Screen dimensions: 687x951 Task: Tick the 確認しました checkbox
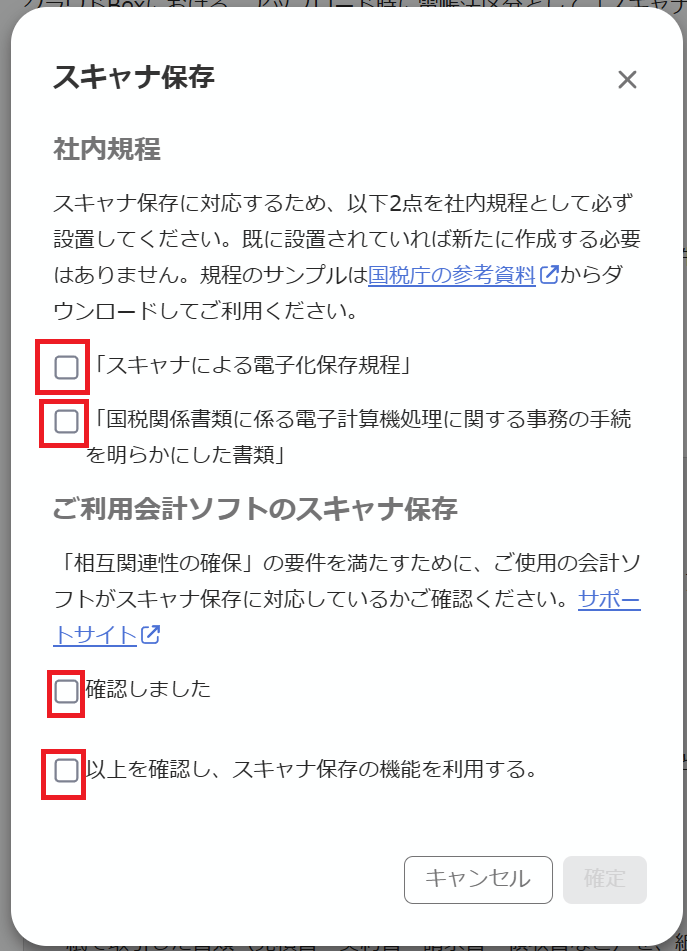(66, 691)
